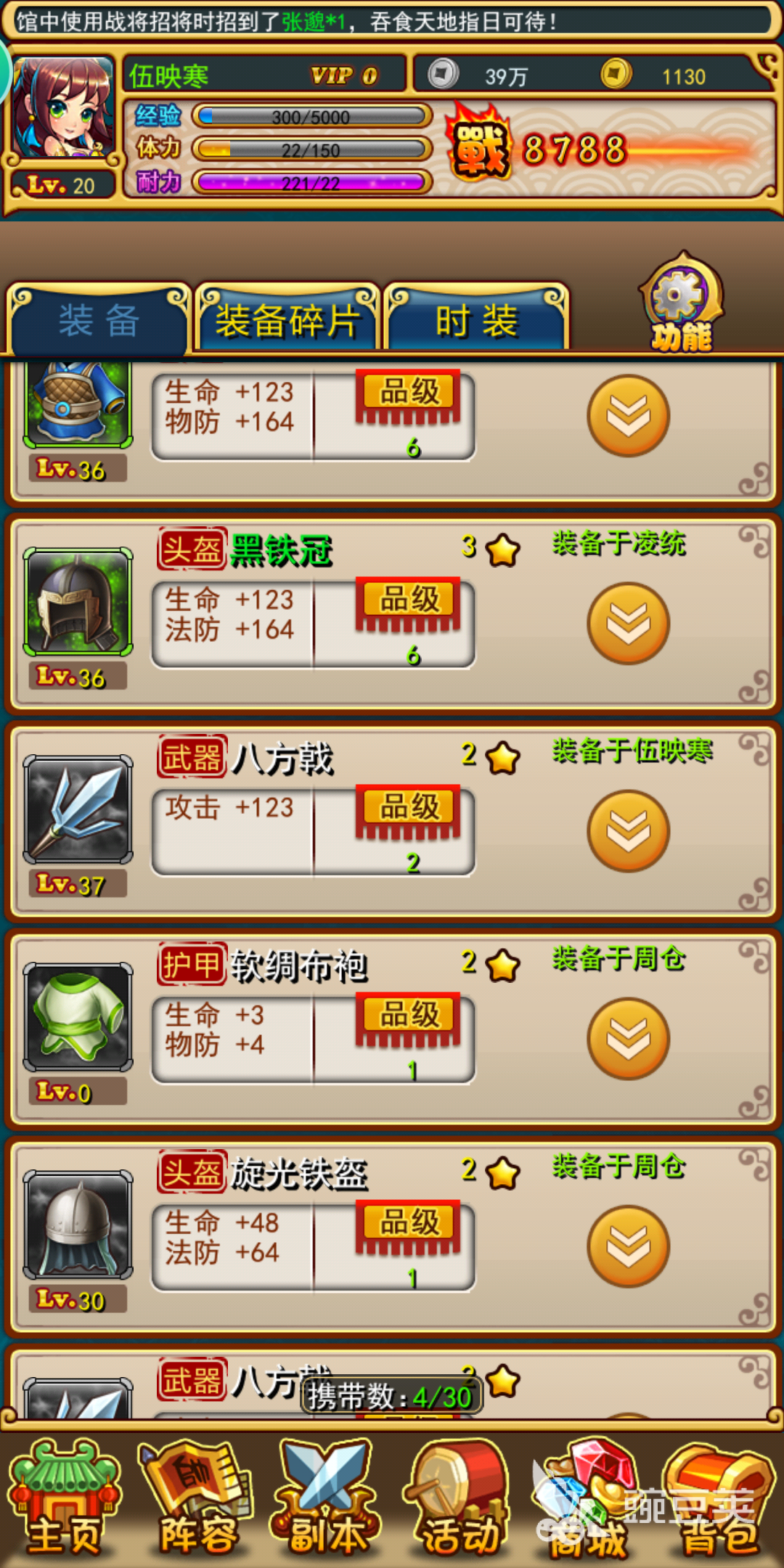The width and height of the screenshot is (784, 1568).
Task: Tap the 旋光铁盔 item icon
Action: click(78, 1225)
